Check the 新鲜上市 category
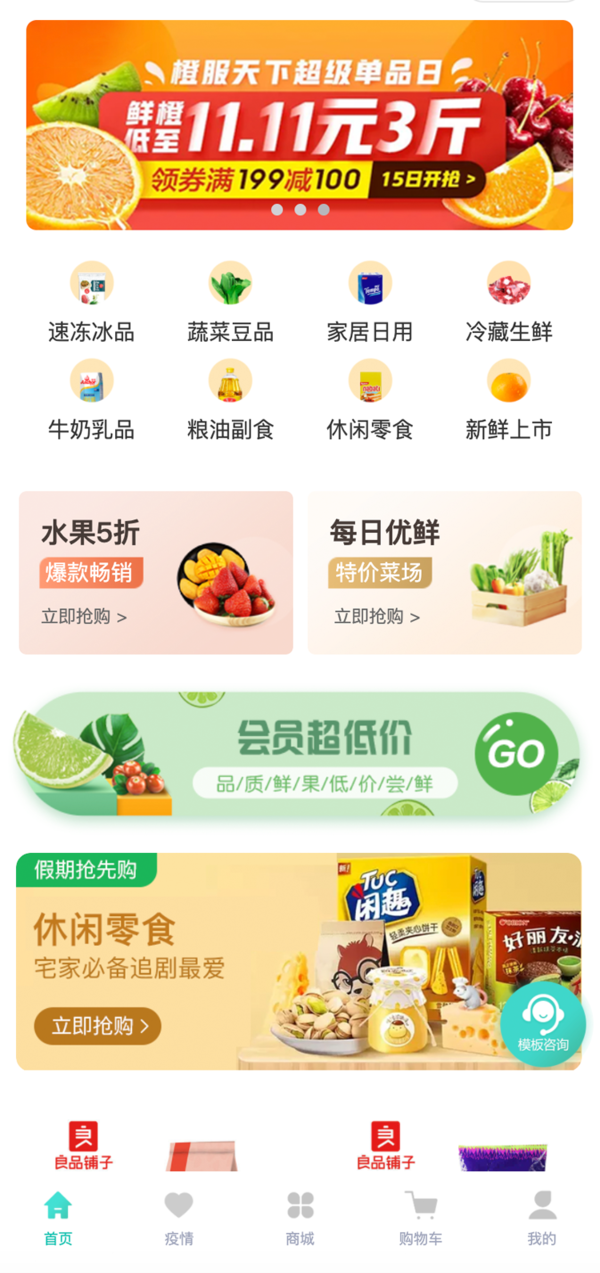The height and width of the screenshot is (1273, 600). click(509, 400)
